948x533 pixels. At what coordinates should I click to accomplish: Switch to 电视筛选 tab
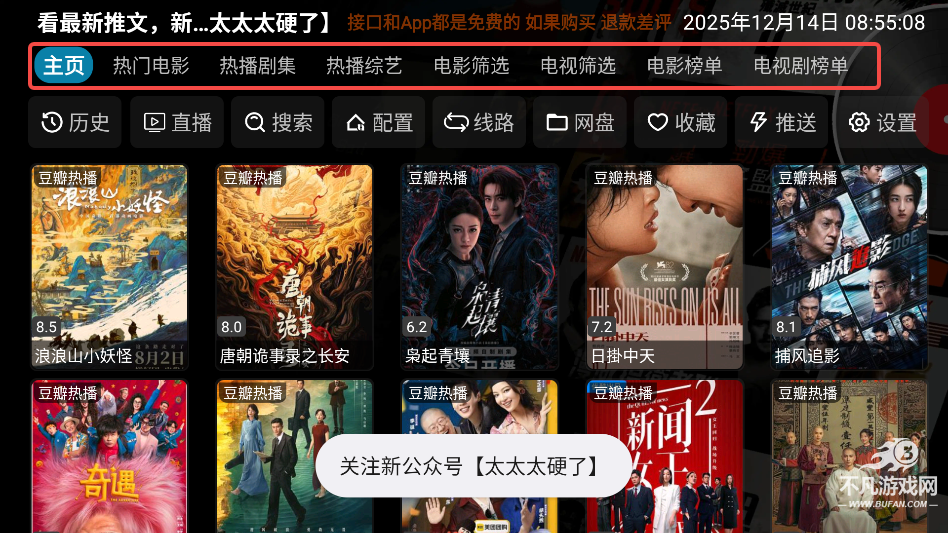pyautogui.click(x=578, y=66)
